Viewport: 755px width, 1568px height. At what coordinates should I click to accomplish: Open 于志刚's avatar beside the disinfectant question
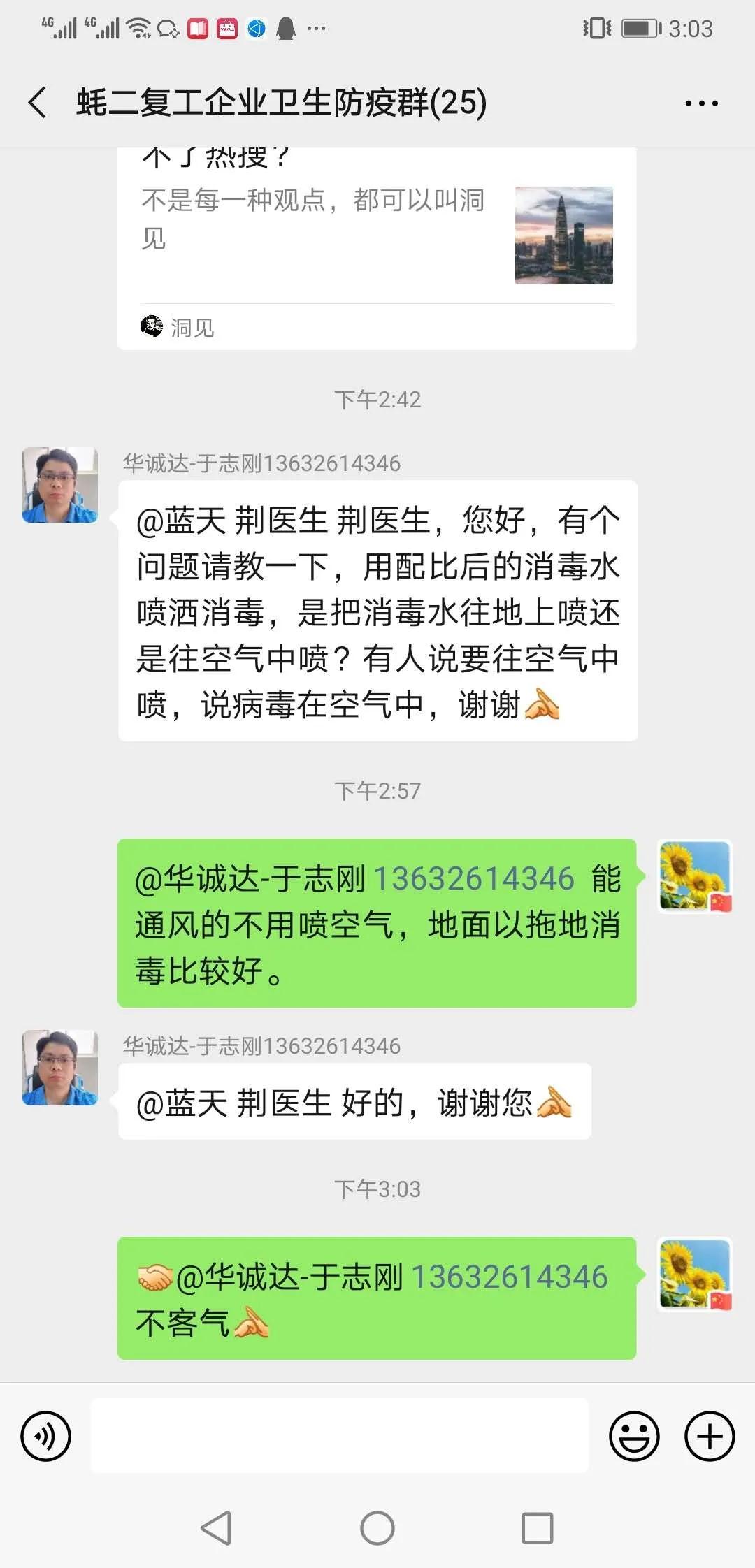(x=60, y=485)
